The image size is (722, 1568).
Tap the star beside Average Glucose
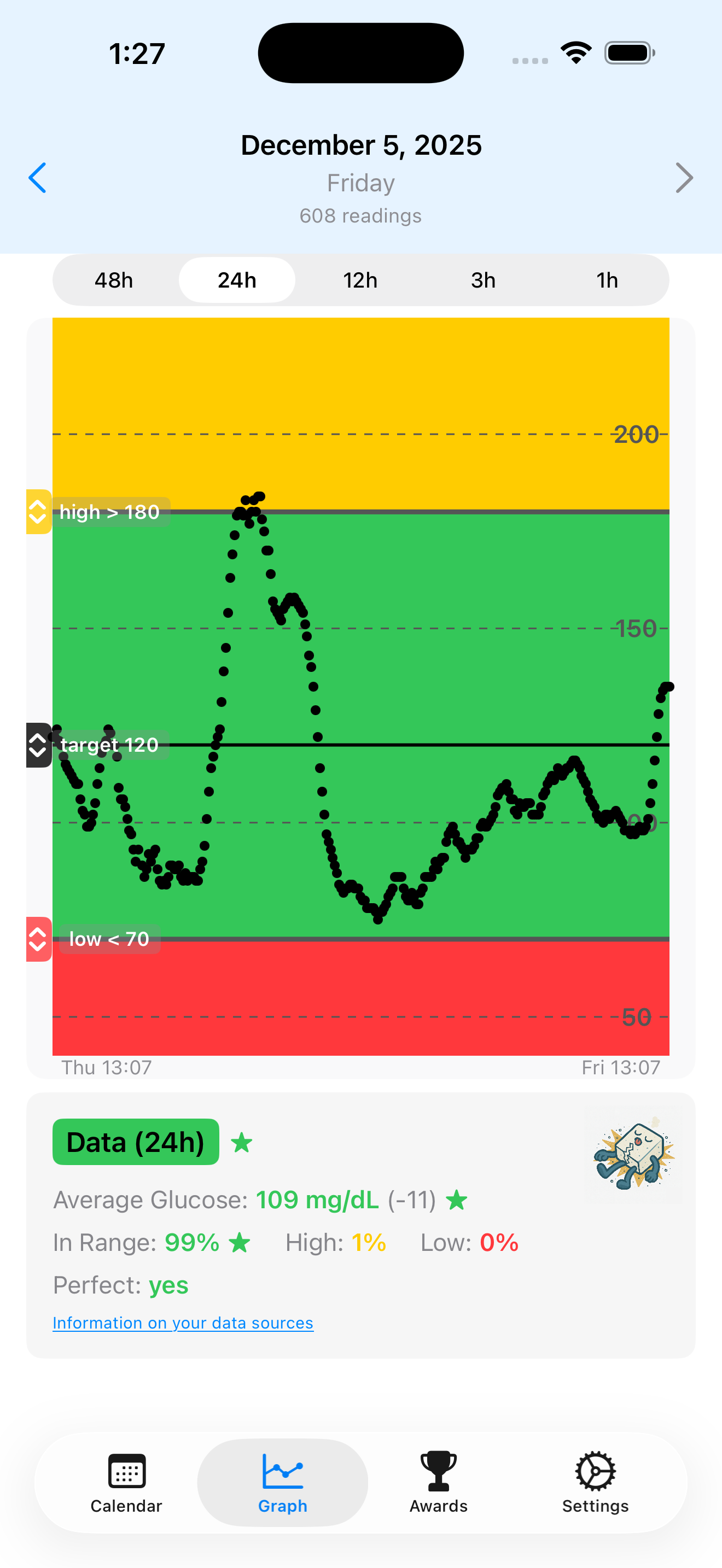pyautogui.click(x=457, y=1199)
